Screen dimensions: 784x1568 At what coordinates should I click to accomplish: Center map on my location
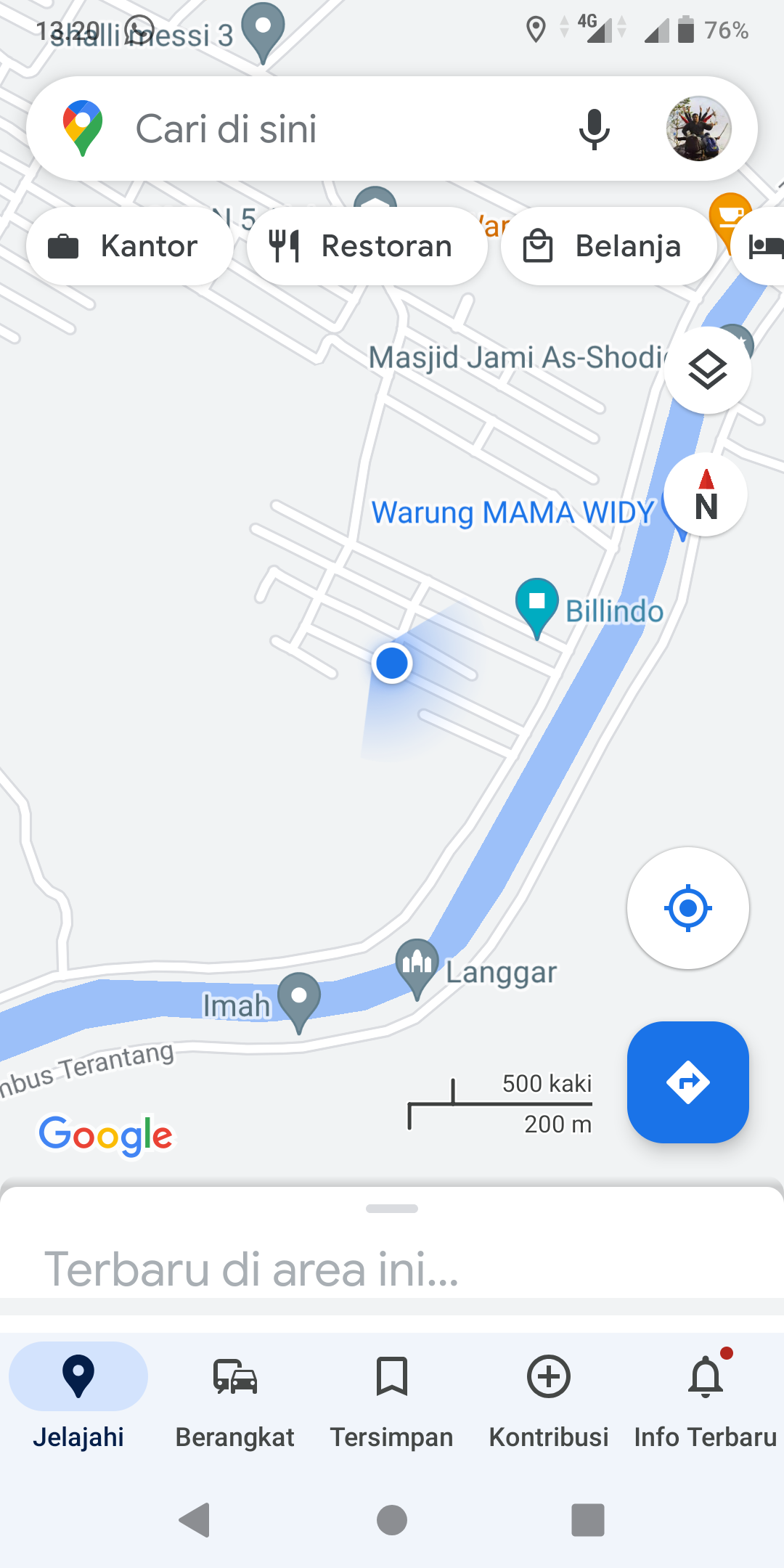[687, 907]
